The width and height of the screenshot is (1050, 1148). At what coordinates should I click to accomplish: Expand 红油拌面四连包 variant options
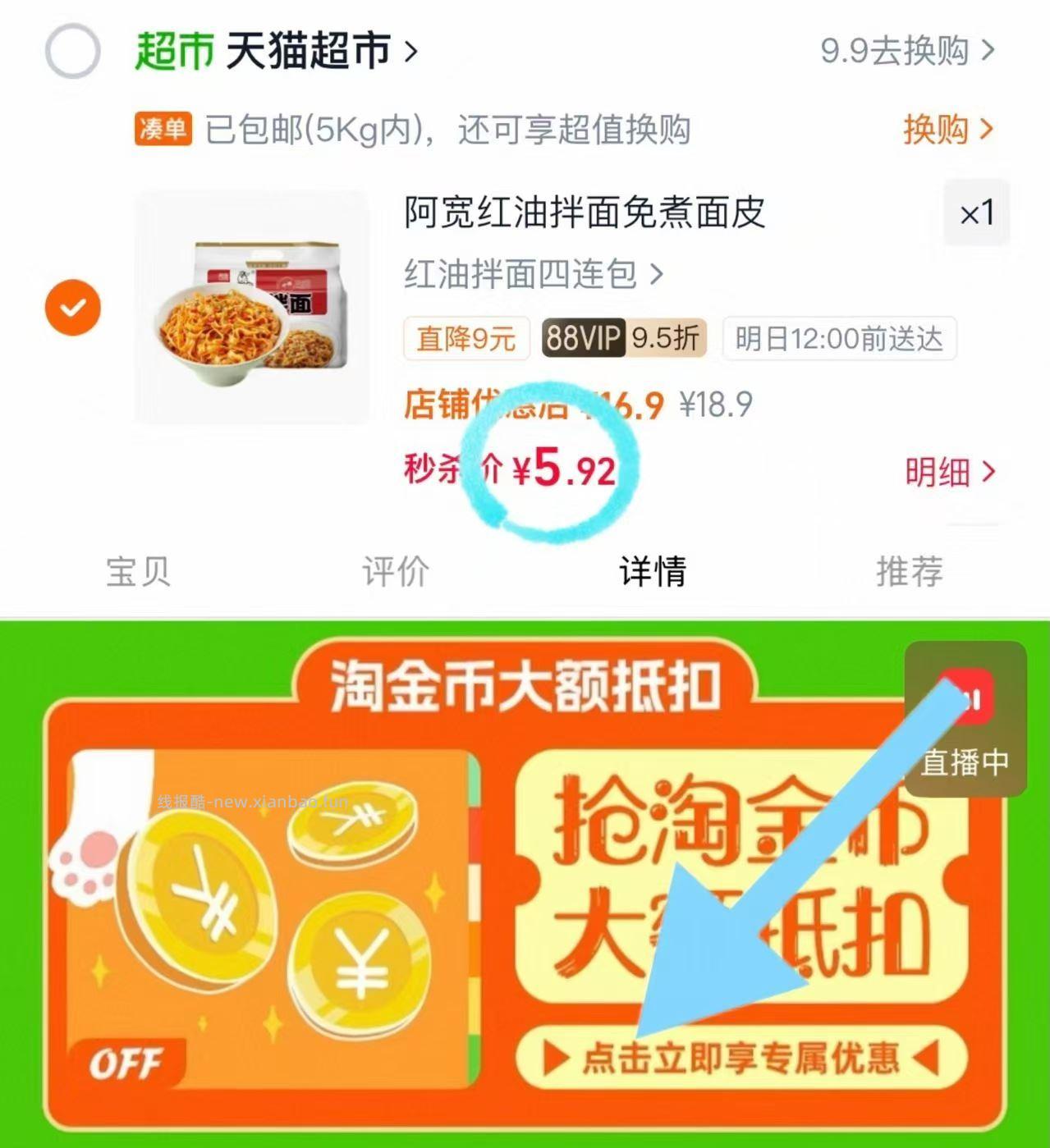point(534,276)
